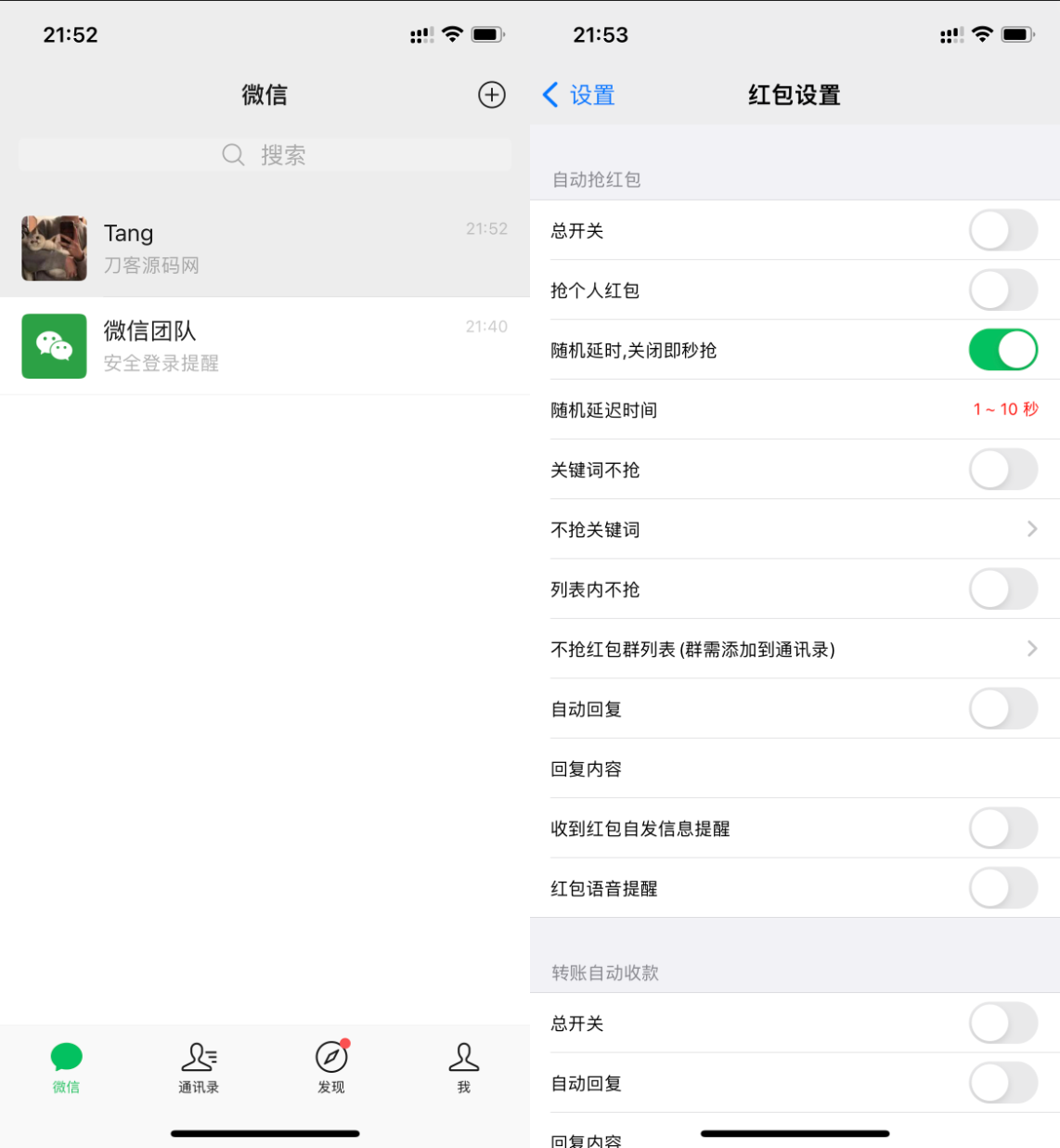The height and width of the screenshot is (1148, 1060).
Task: Open 随机延迟时间 setting
Action: [x=795, y=409]
